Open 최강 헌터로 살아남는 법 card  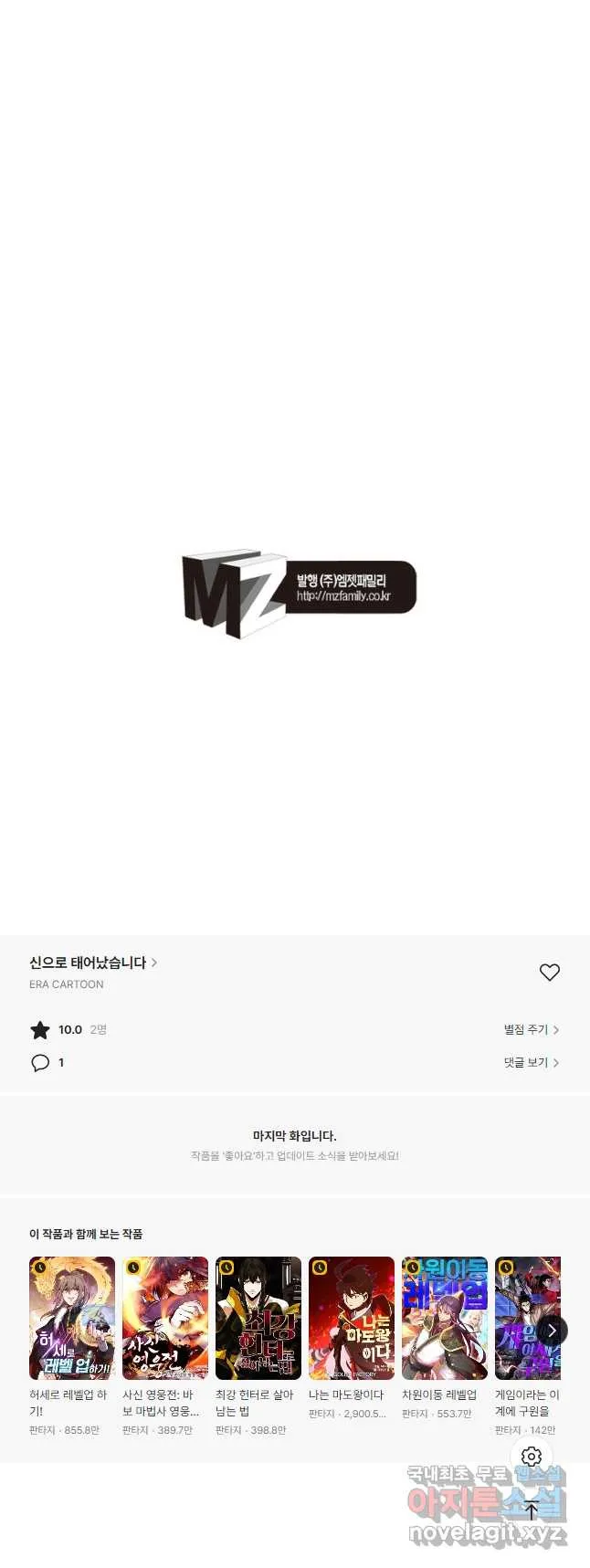(x=258, y=1318)
